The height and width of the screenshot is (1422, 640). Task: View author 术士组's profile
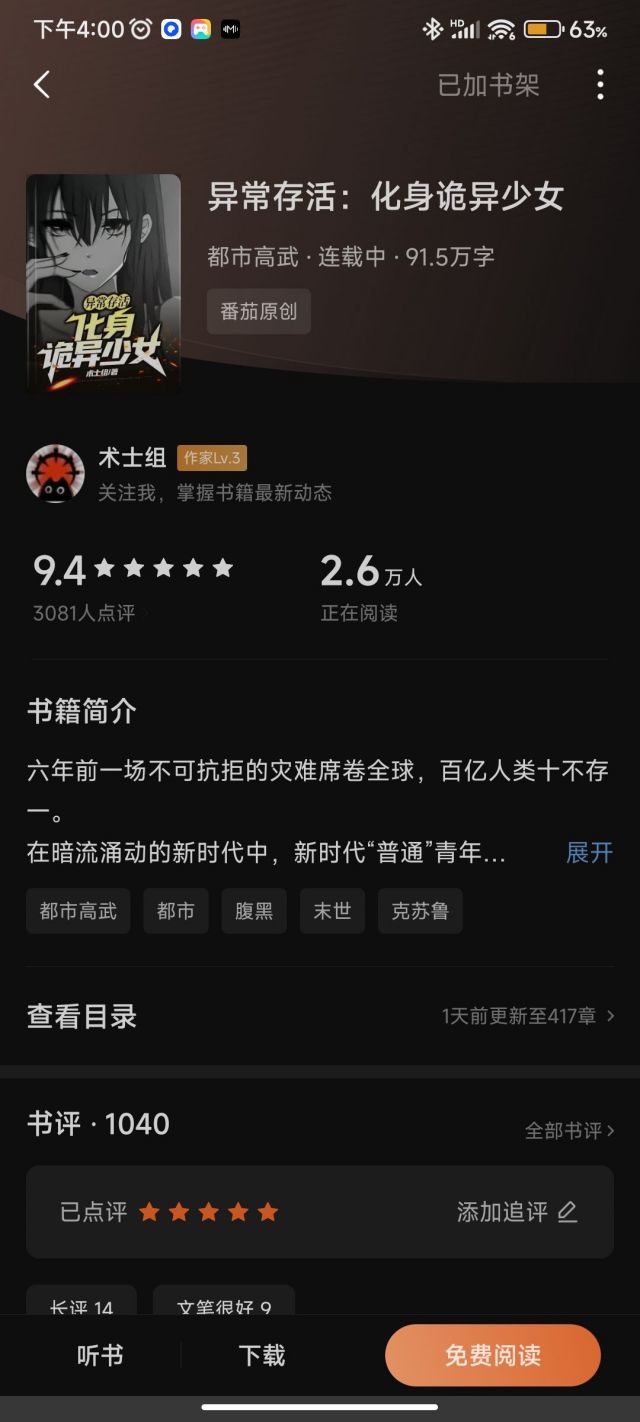pyautogui.click(x=132, y=458)
